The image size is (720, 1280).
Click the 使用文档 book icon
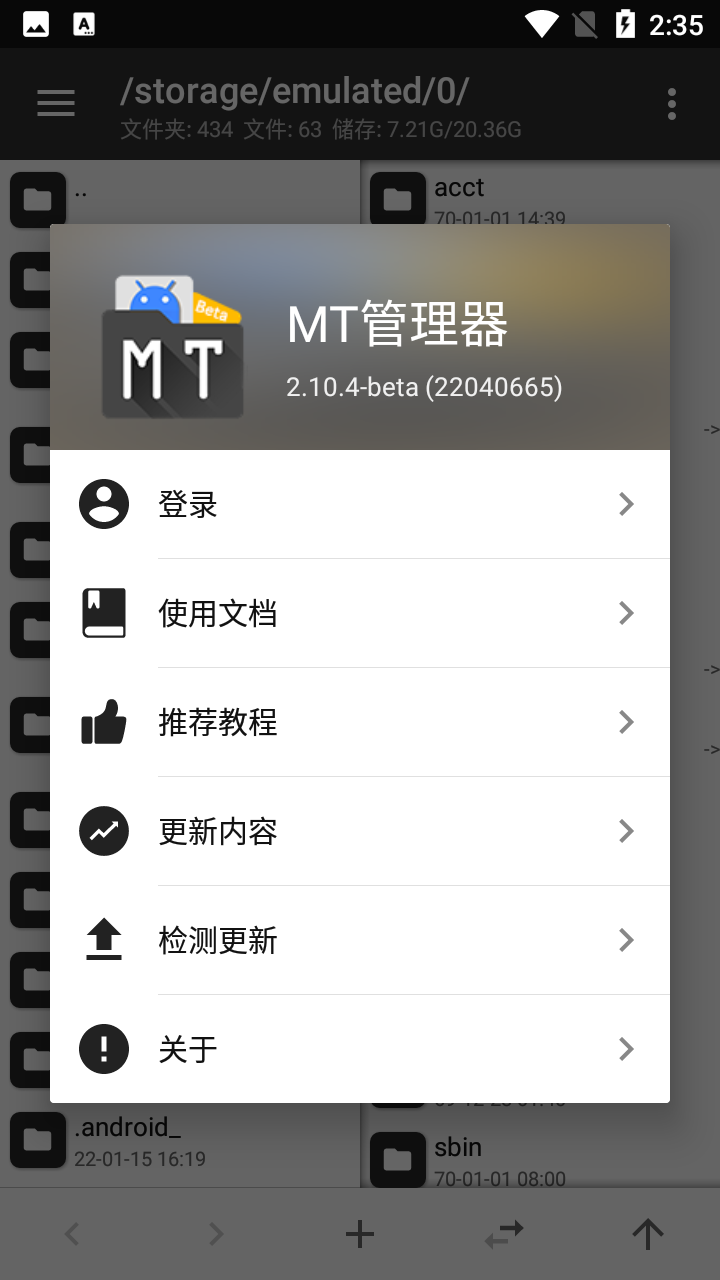104,613
